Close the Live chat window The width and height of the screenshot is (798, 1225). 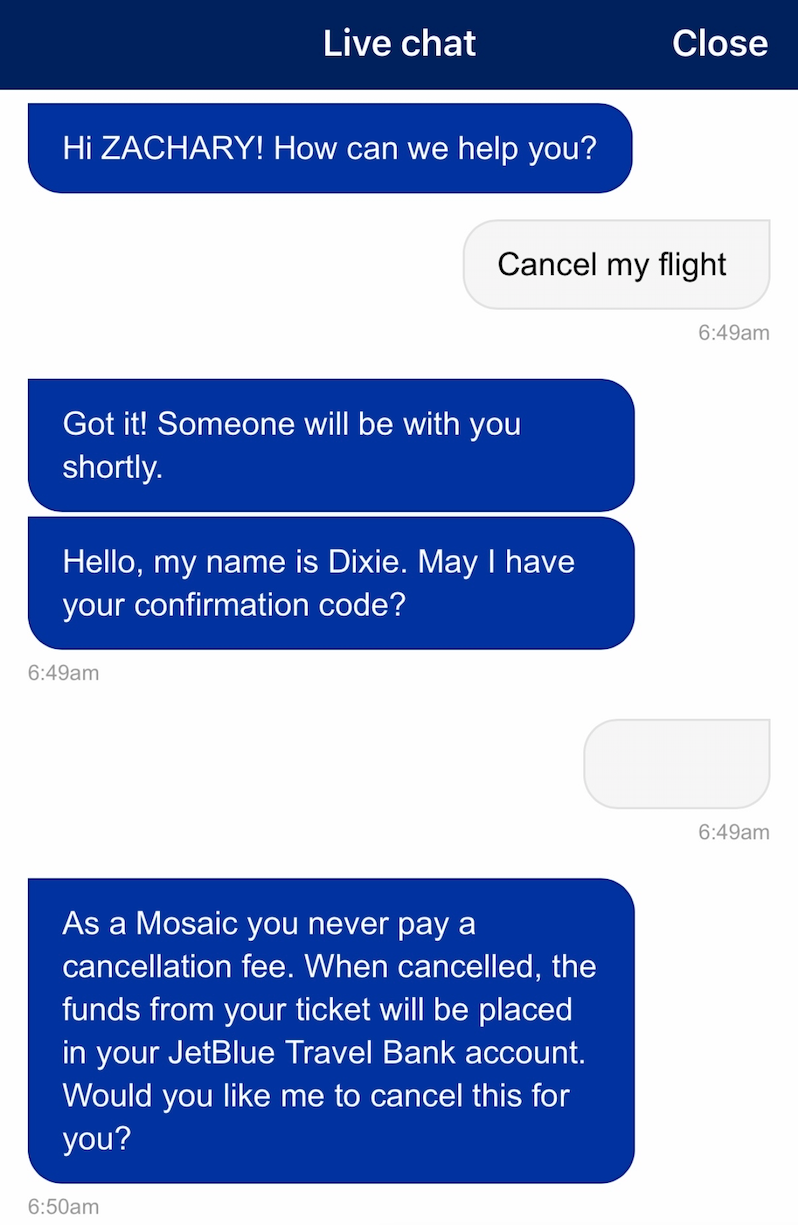(x=720, y=44)
